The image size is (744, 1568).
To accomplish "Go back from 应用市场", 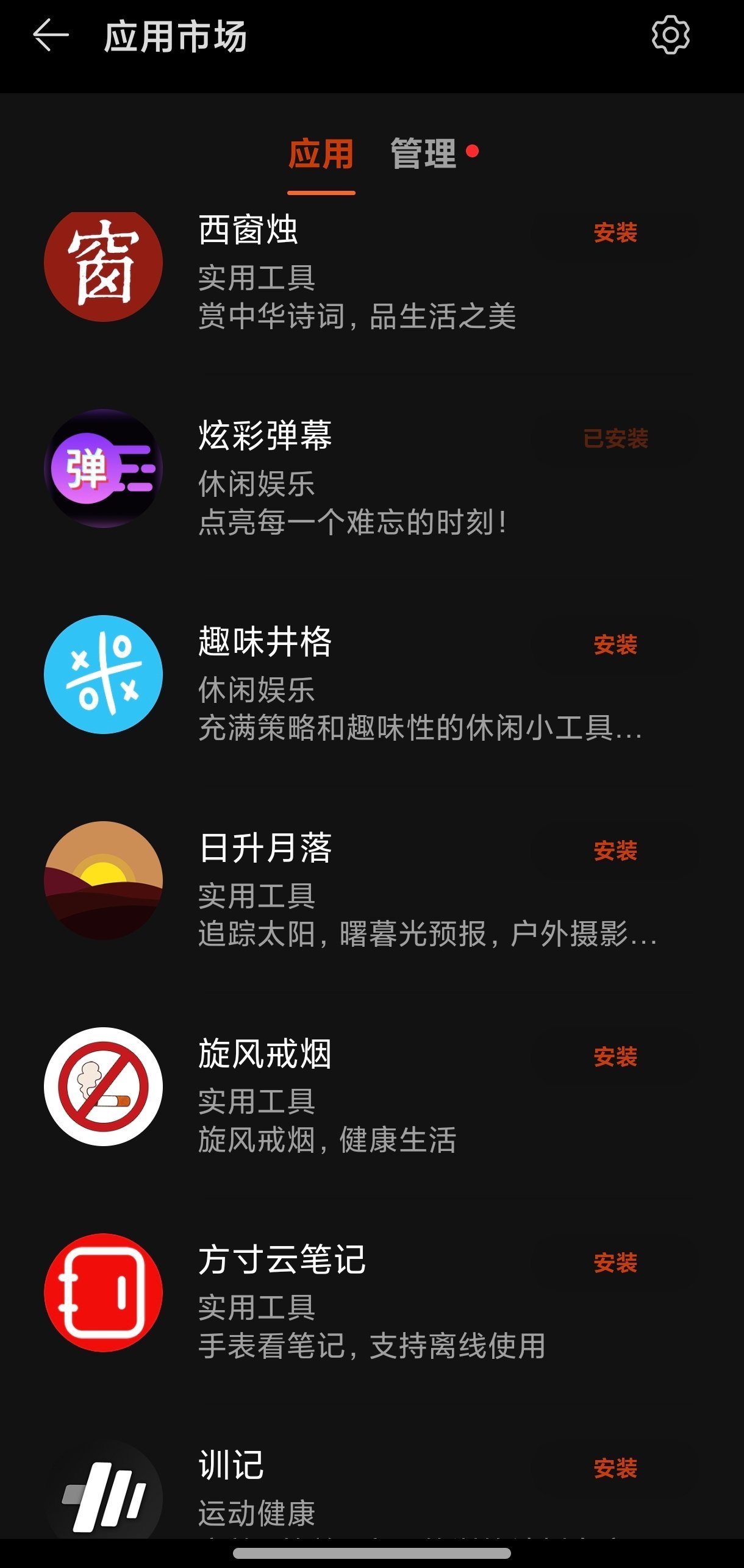I will pos(51,35).
